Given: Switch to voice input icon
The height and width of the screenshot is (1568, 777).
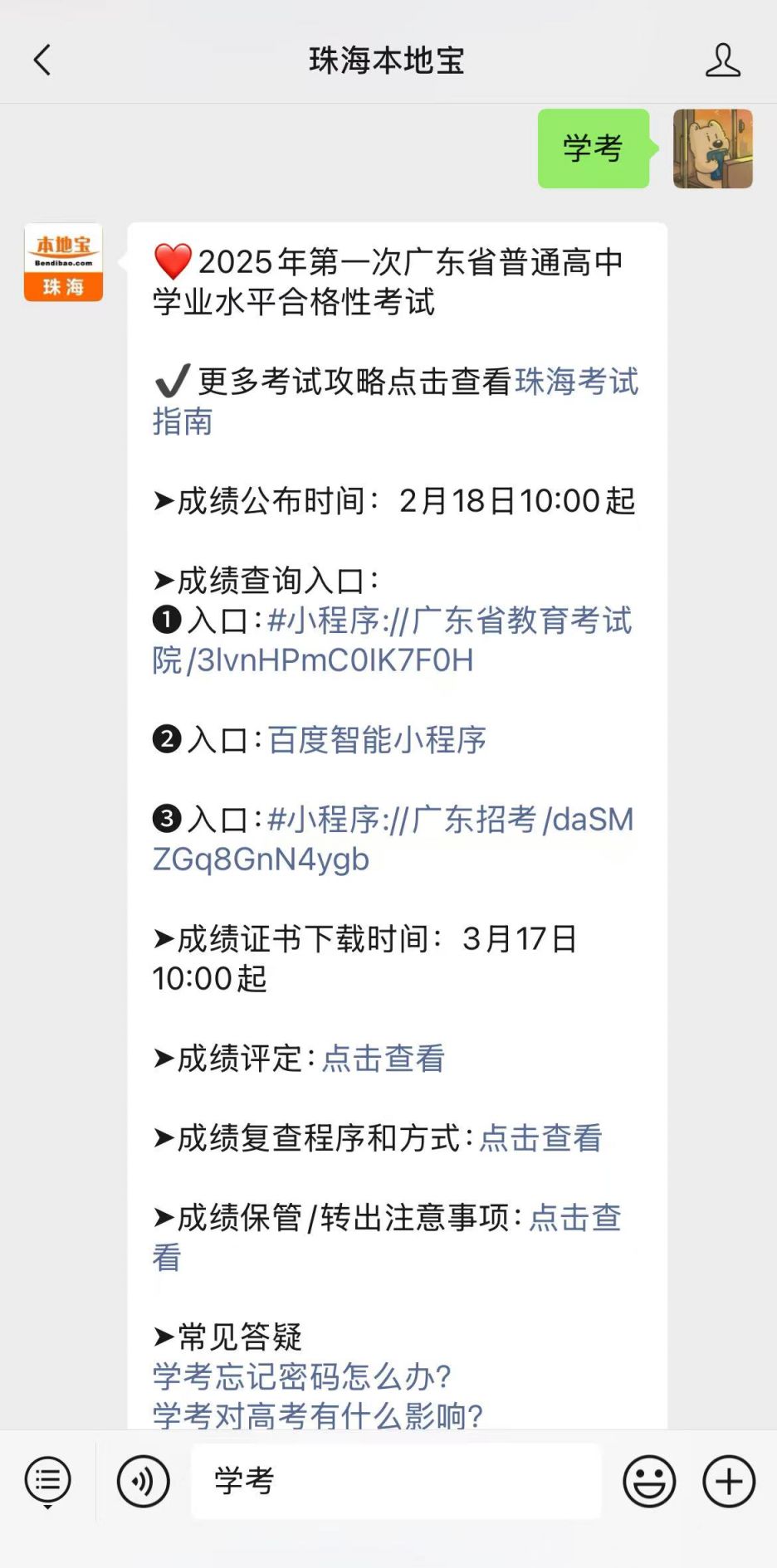Looking at the screenshot, I should [143, 1480].
